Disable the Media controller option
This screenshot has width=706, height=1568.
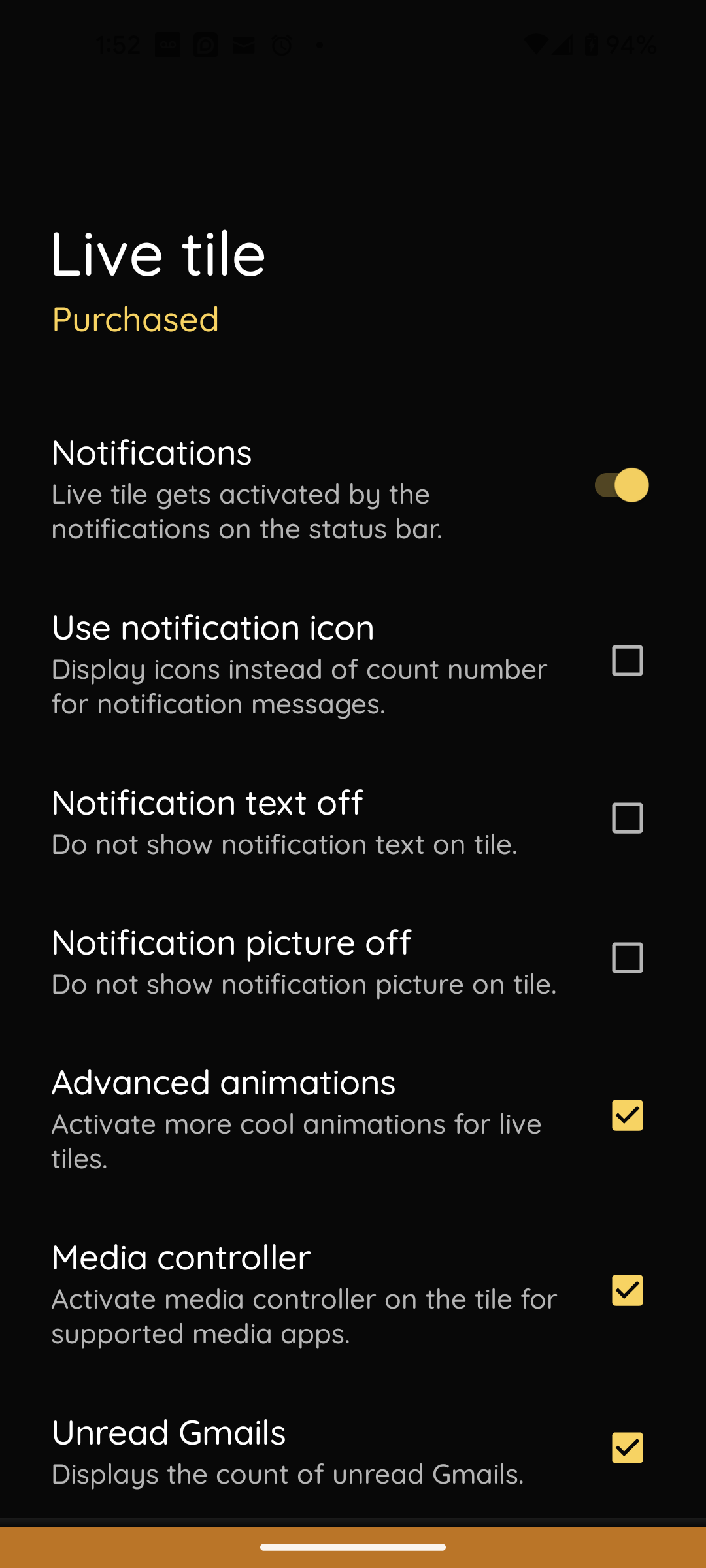pyautogui.click(x=627, y=1290)
